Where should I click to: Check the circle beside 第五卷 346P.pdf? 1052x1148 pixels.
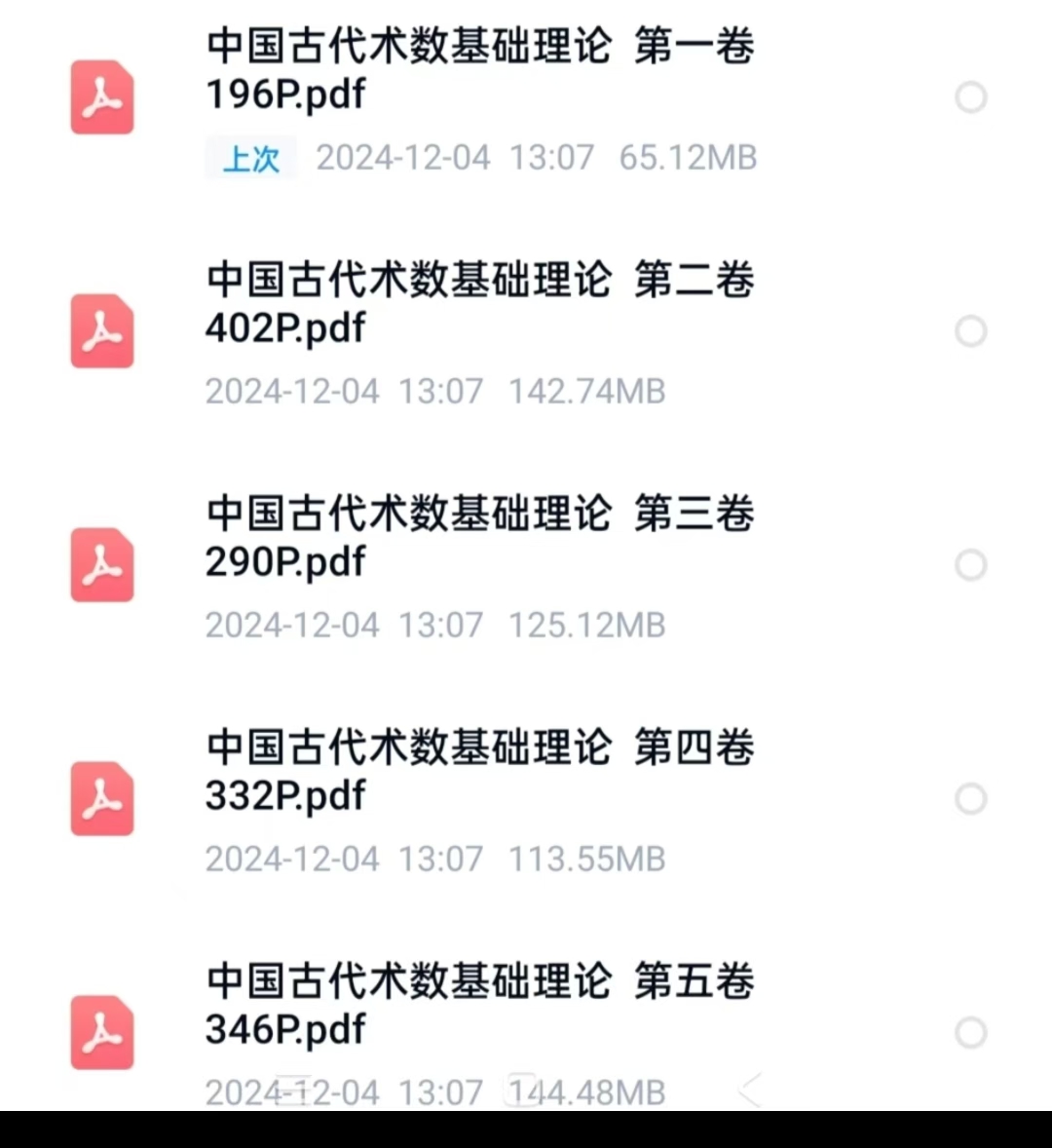point(971,1033)
